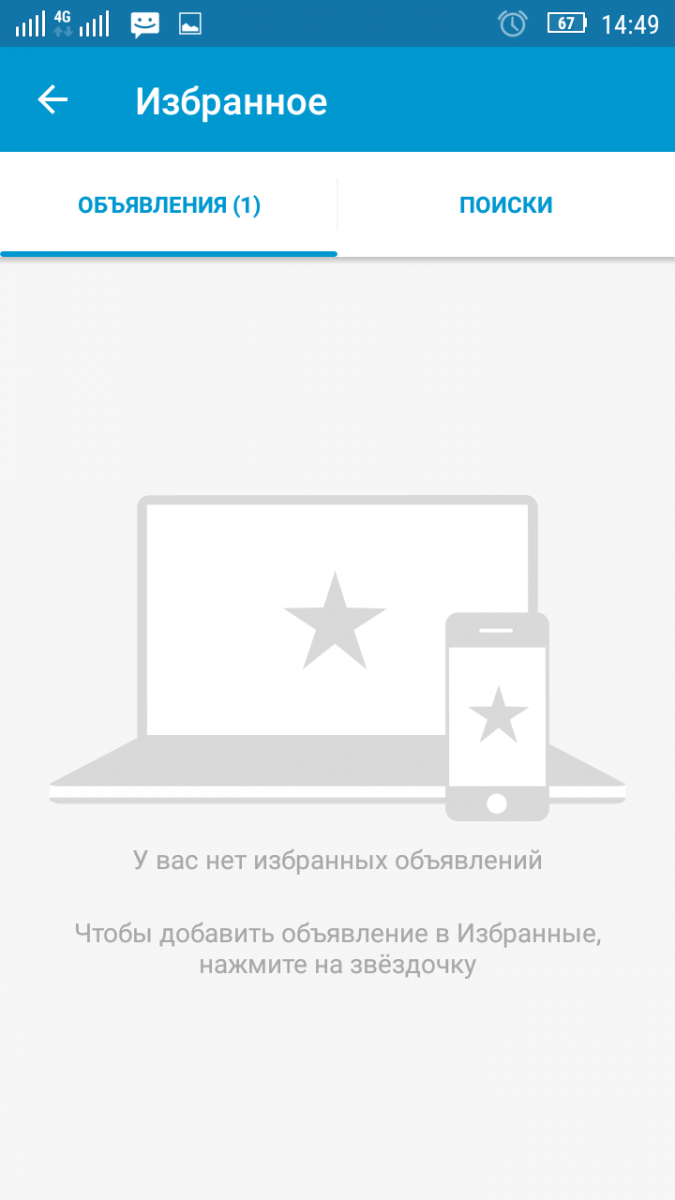Select the Объявления (1) tab
Screen dimensions: 675x1200
click(169, 206)
